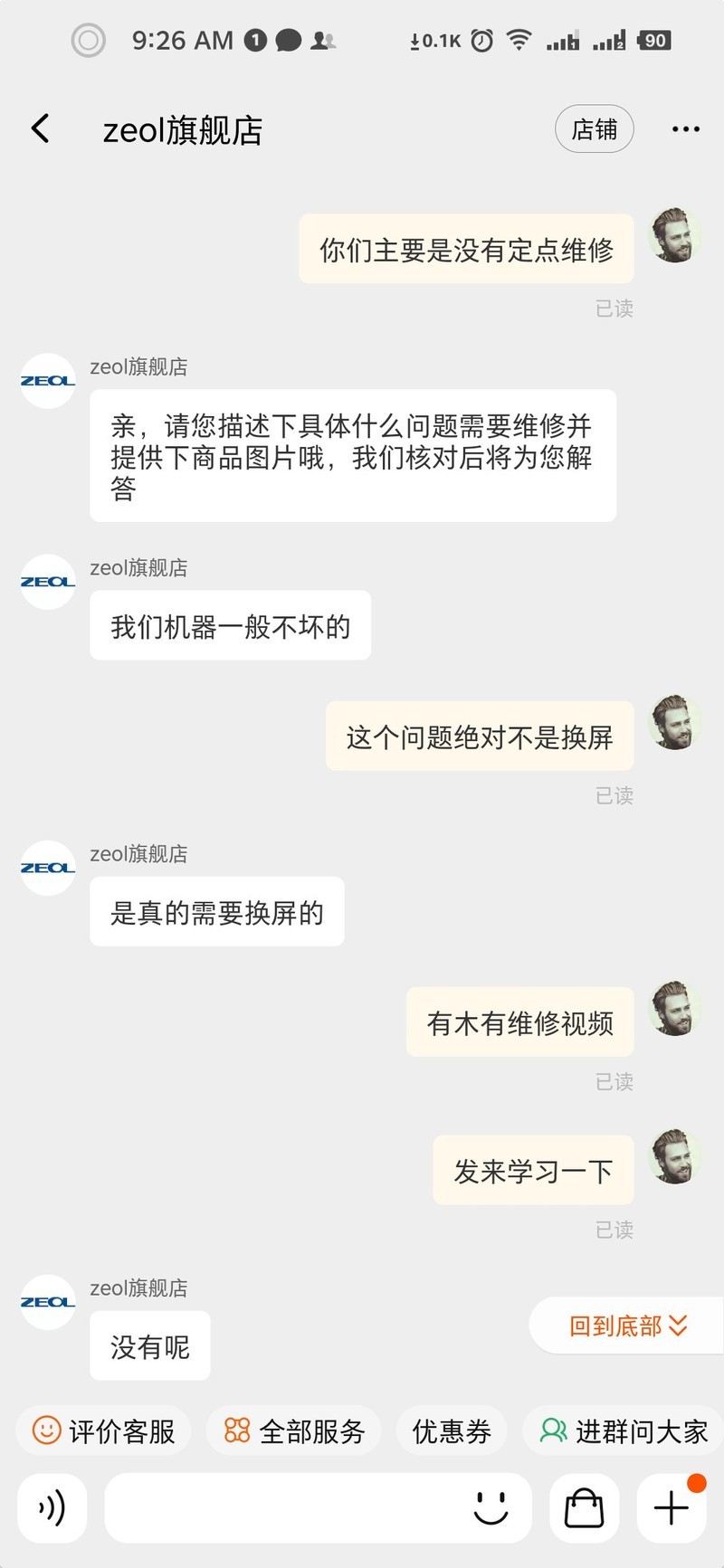This screenshot has width=724, height=1568.
Task: Tap the Wi-Fi indicator in status bar
Action: pyautogui.click(x=519, y=40)
